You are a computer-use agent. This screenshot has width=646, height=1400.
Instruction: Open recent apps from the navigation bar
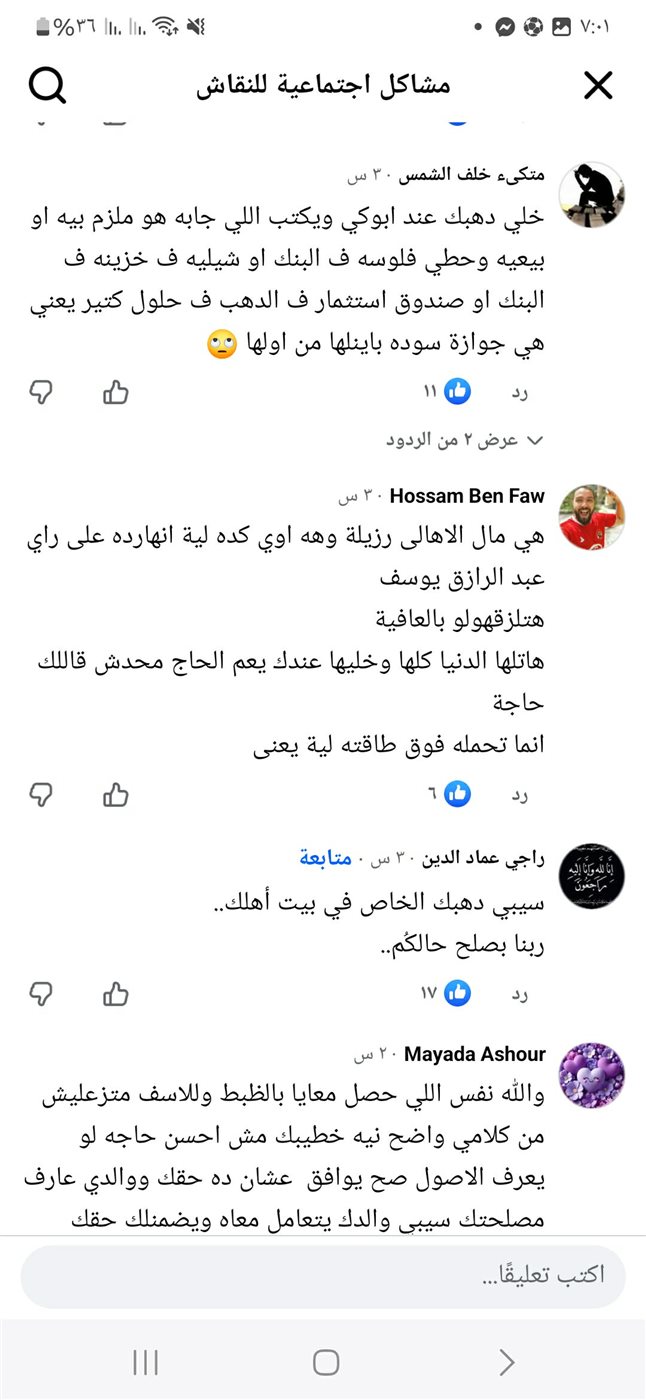click(x=146, y=1362)
